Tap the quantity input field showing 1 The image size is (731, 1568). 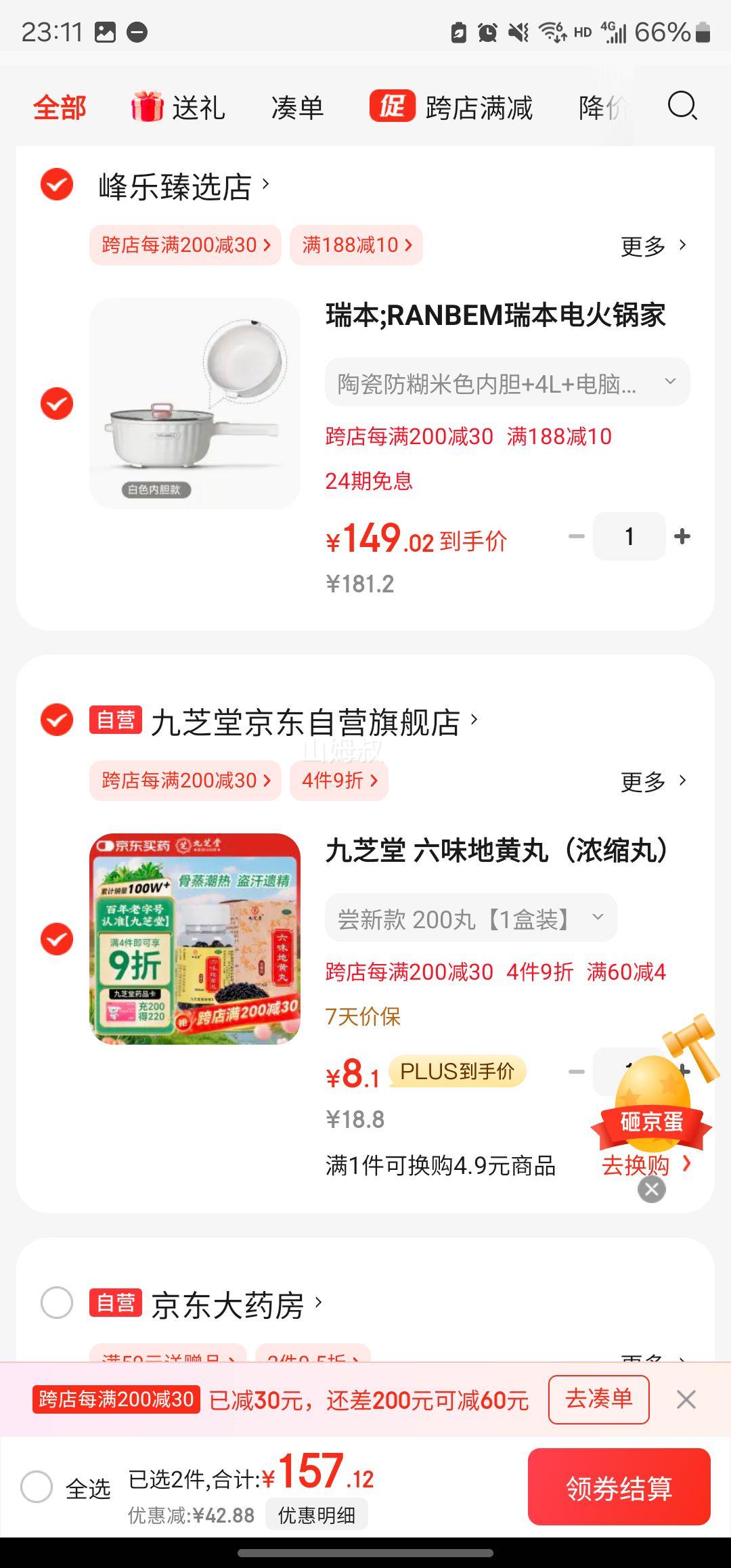click(x=629, y=536)
